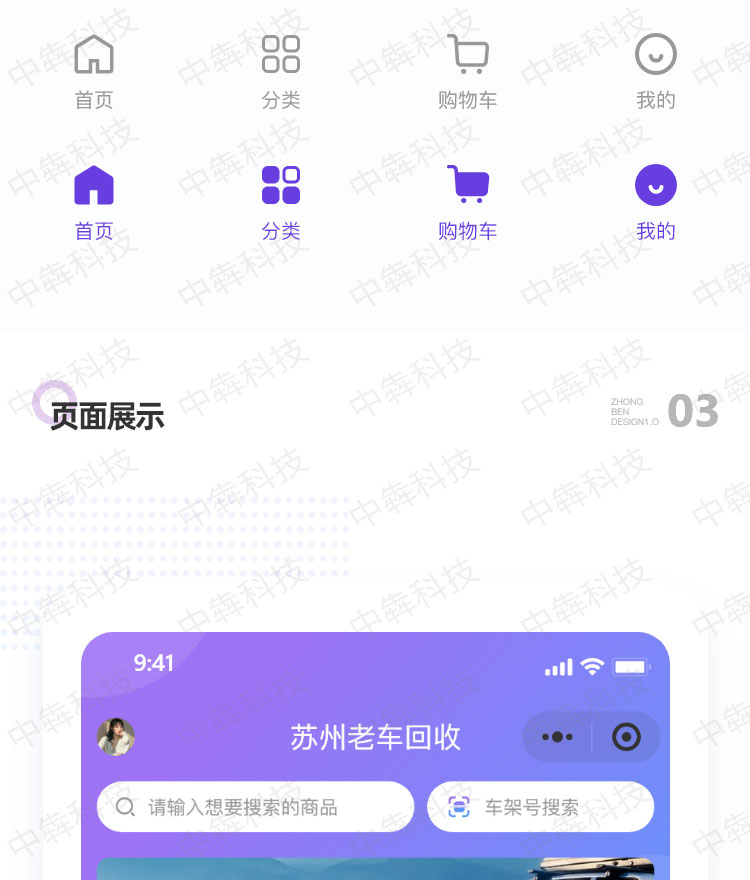Click the circular target capsule icon
Image resolution: width=750 pixels, height=880 pixels.
627,737
